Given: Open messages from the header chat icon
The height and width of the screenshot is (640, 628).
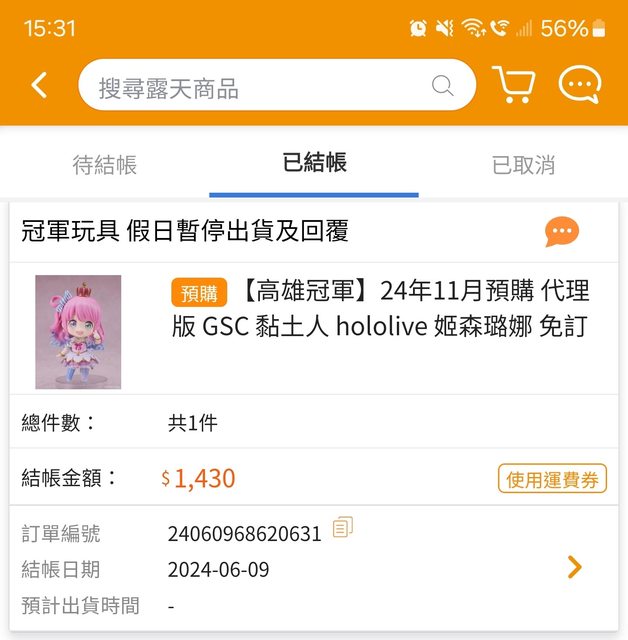Looking at the screenshot, I should [579, 86].
